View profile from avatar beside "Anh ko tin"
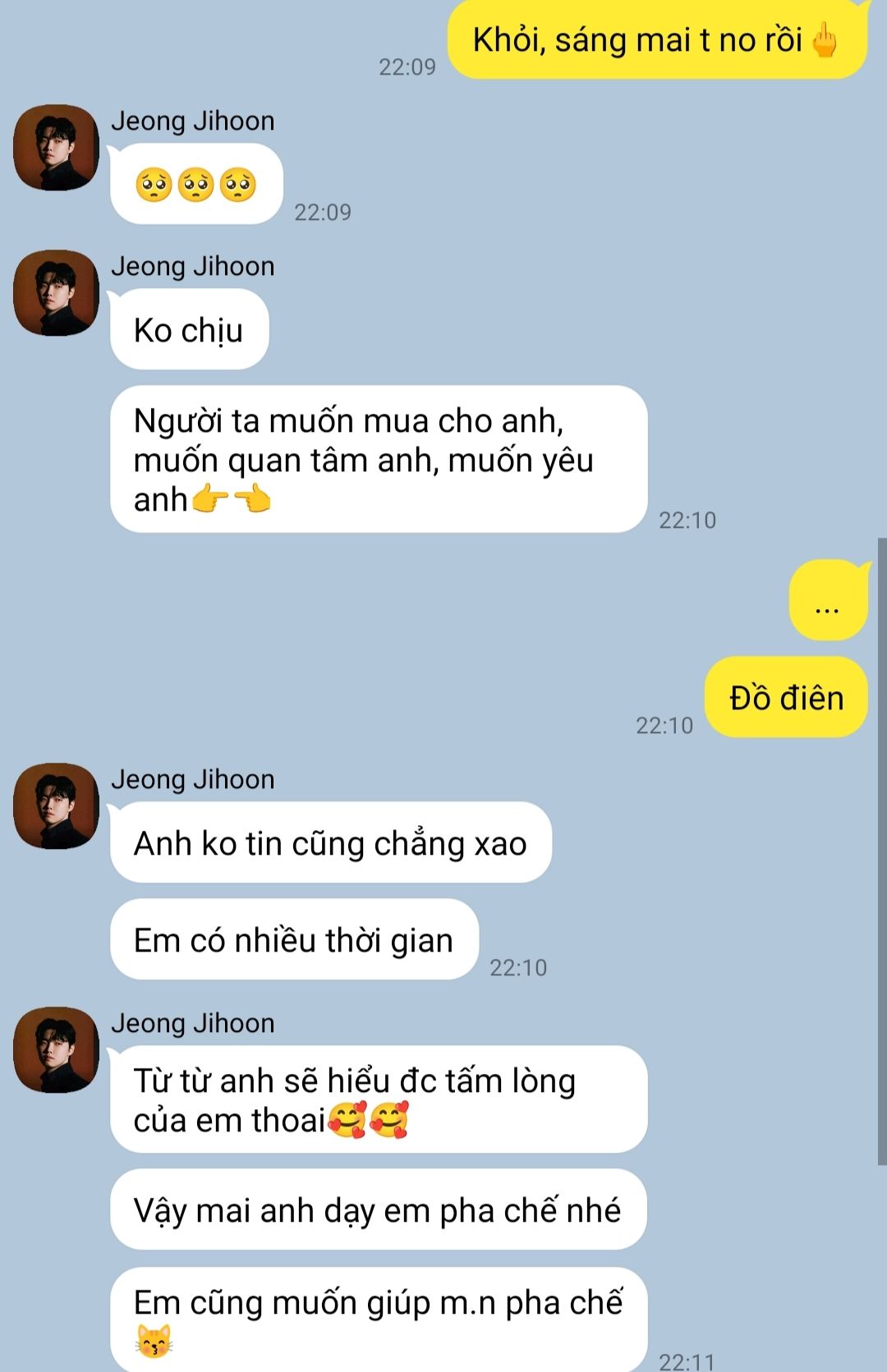Viewport: 887px width, 1372px height. 56,806
